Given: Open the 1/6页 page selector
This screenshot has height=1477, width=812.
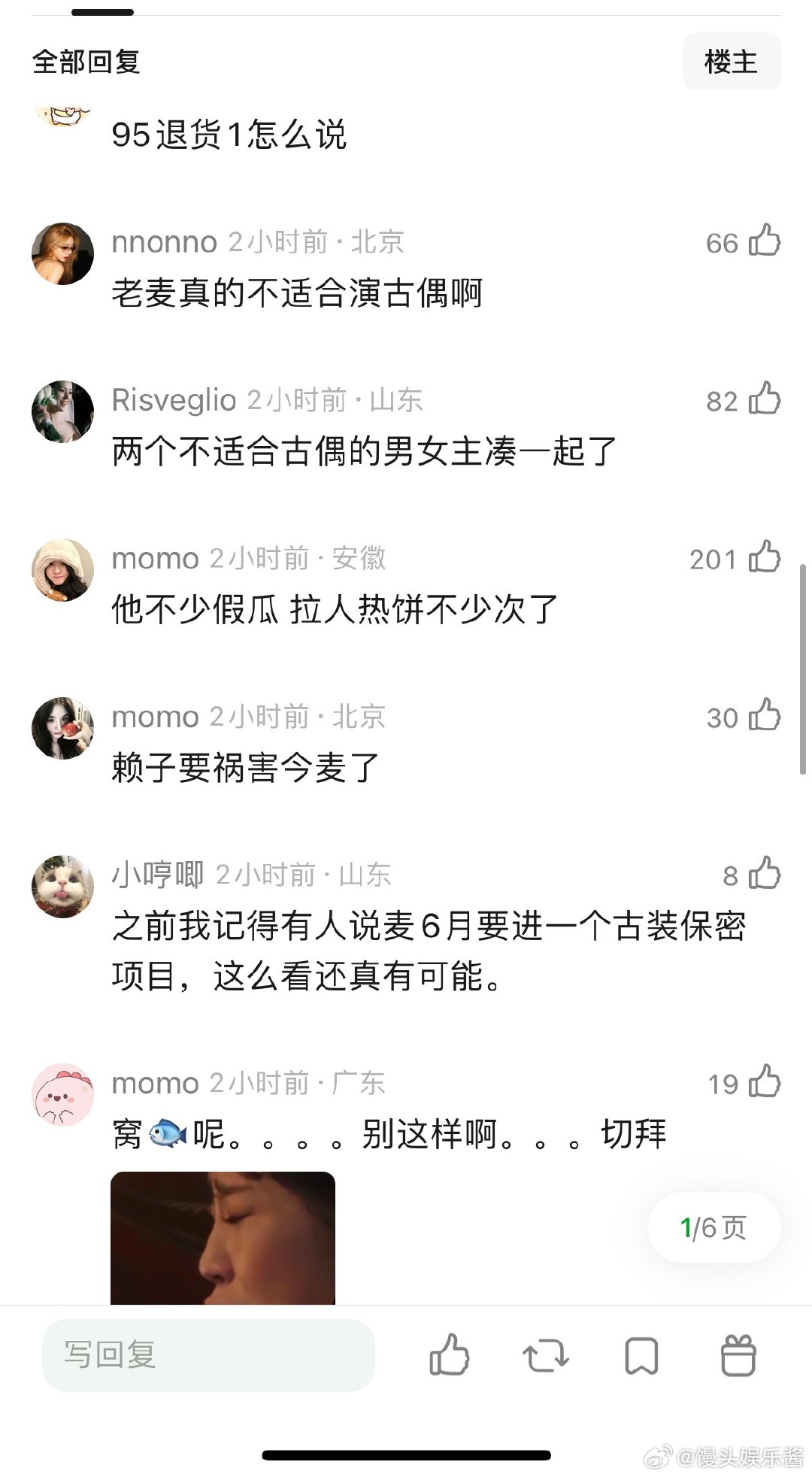Looking at the screenshot, I should pyautogui.click(x=713, y=1227).
